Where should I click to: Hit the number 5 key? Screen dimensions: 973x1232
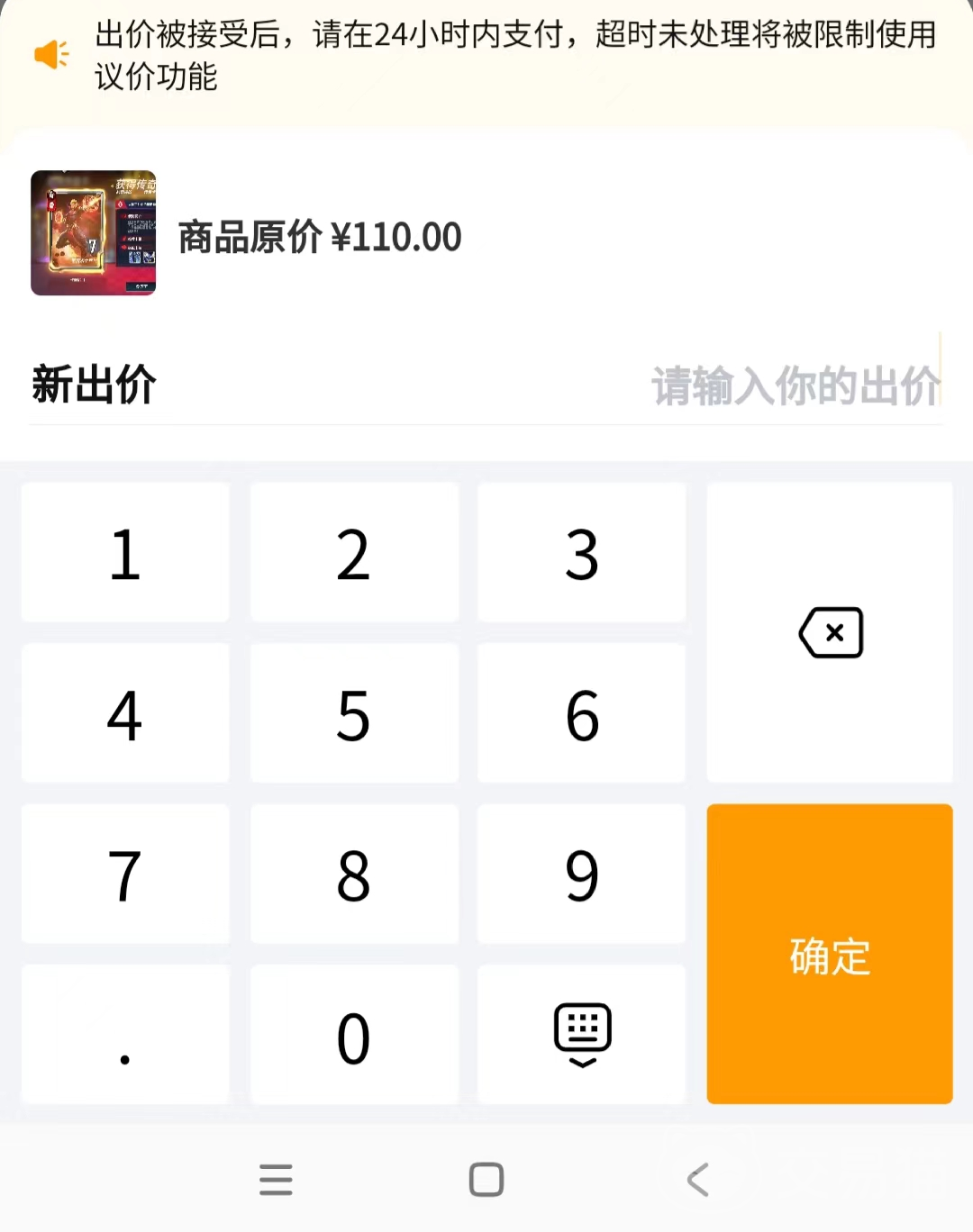point(354,714)
